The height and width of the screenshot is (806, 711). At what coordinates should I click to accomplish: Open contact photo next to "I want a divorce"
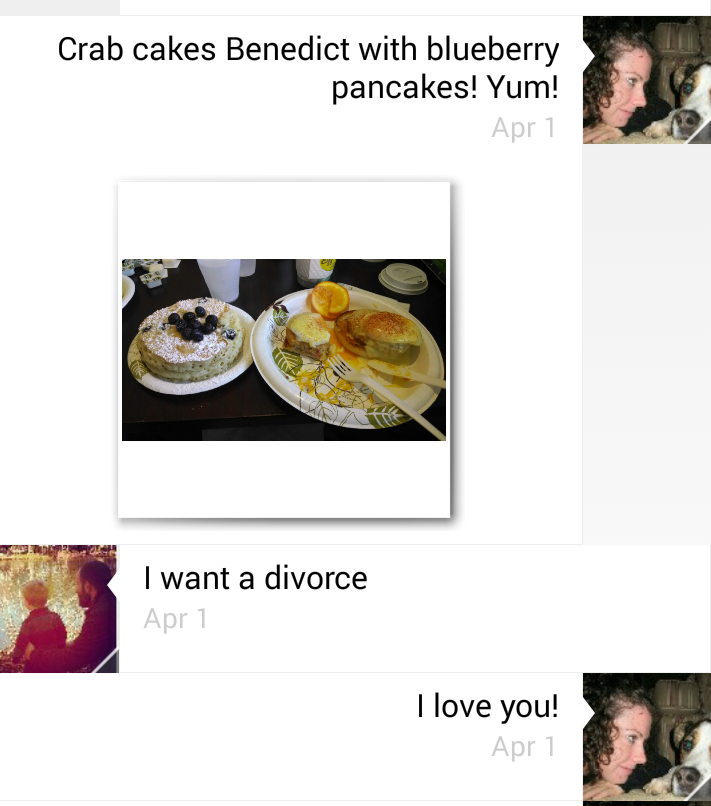pos(59,608)
